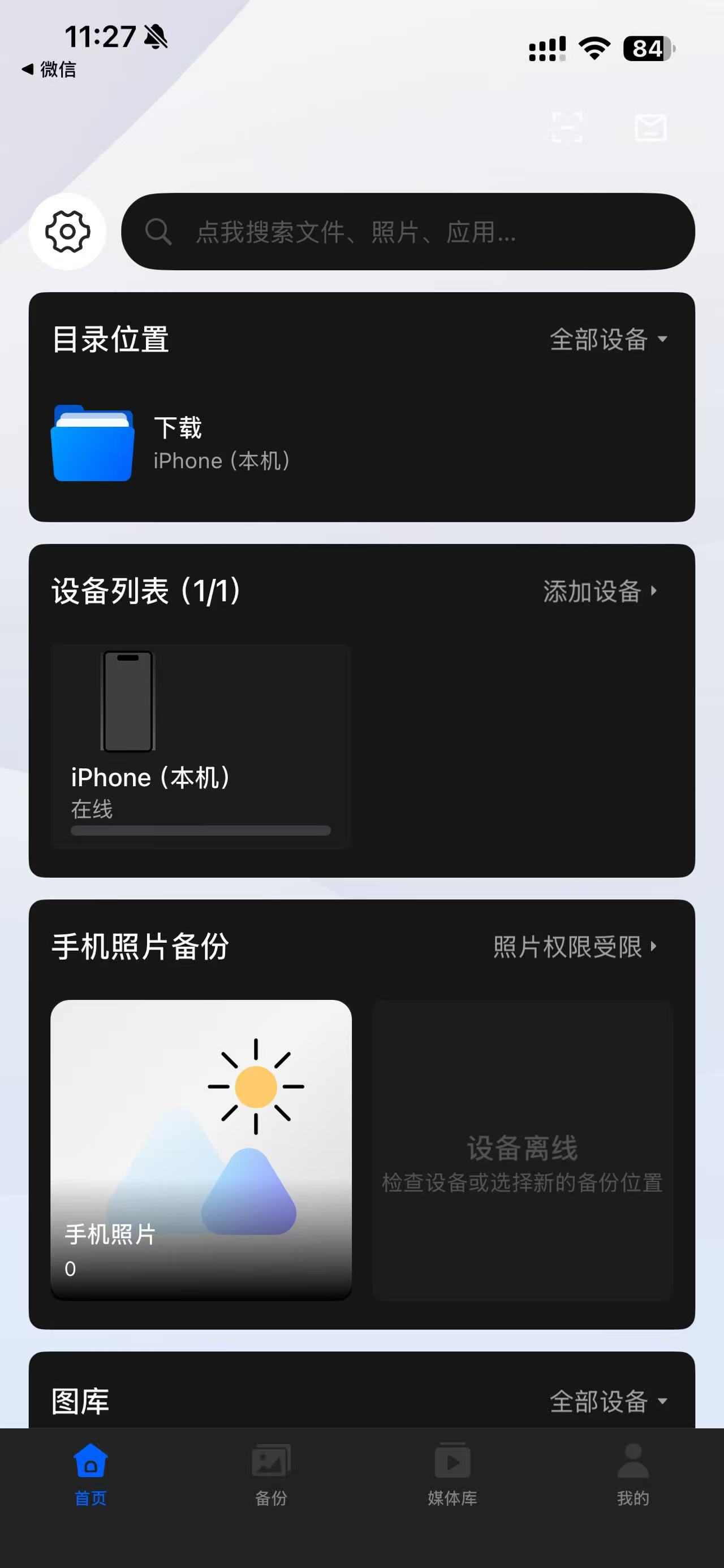Open the scan icon at top

pos(566,127)
